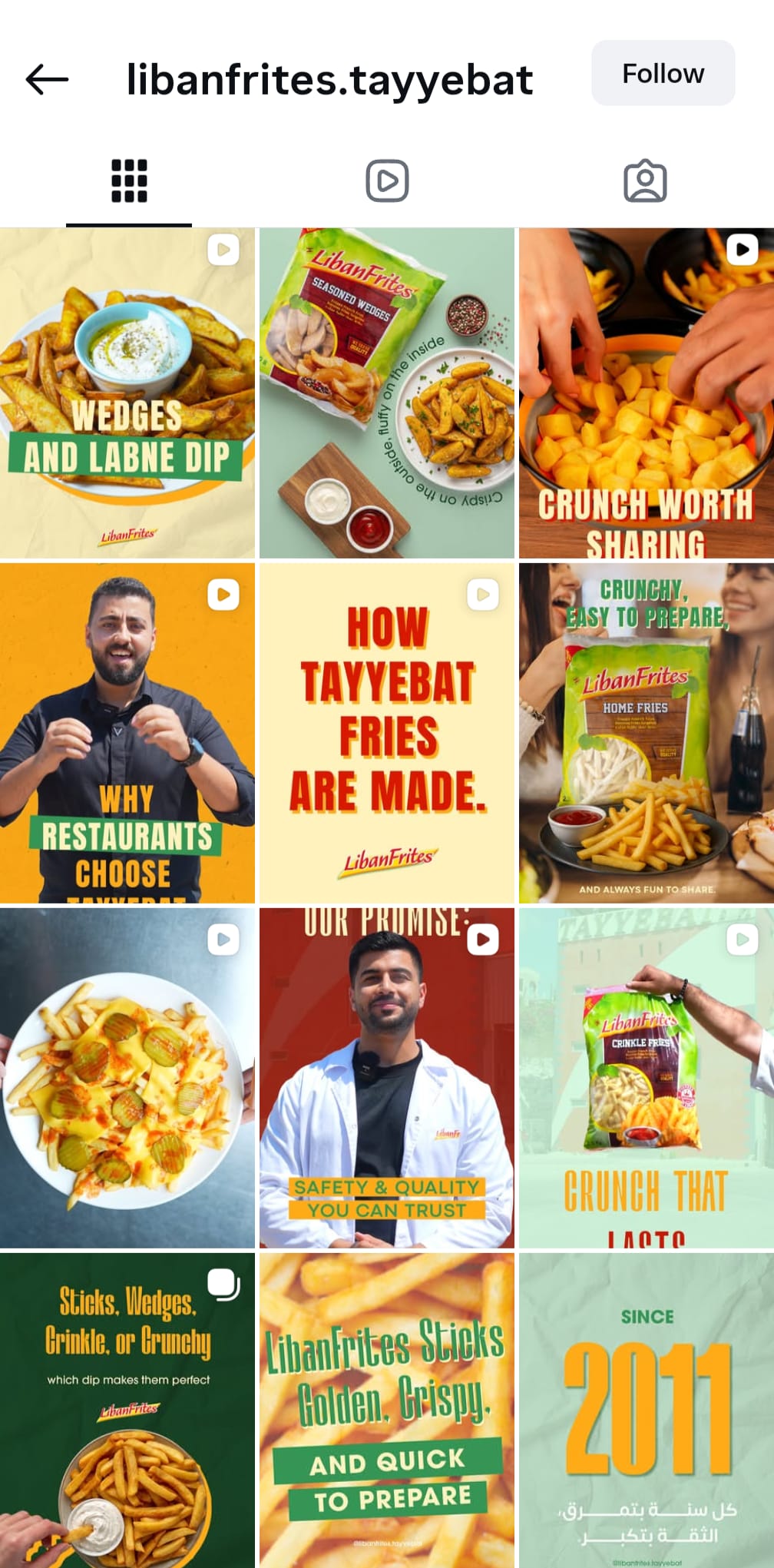Go back using the arrow icon

47,78
